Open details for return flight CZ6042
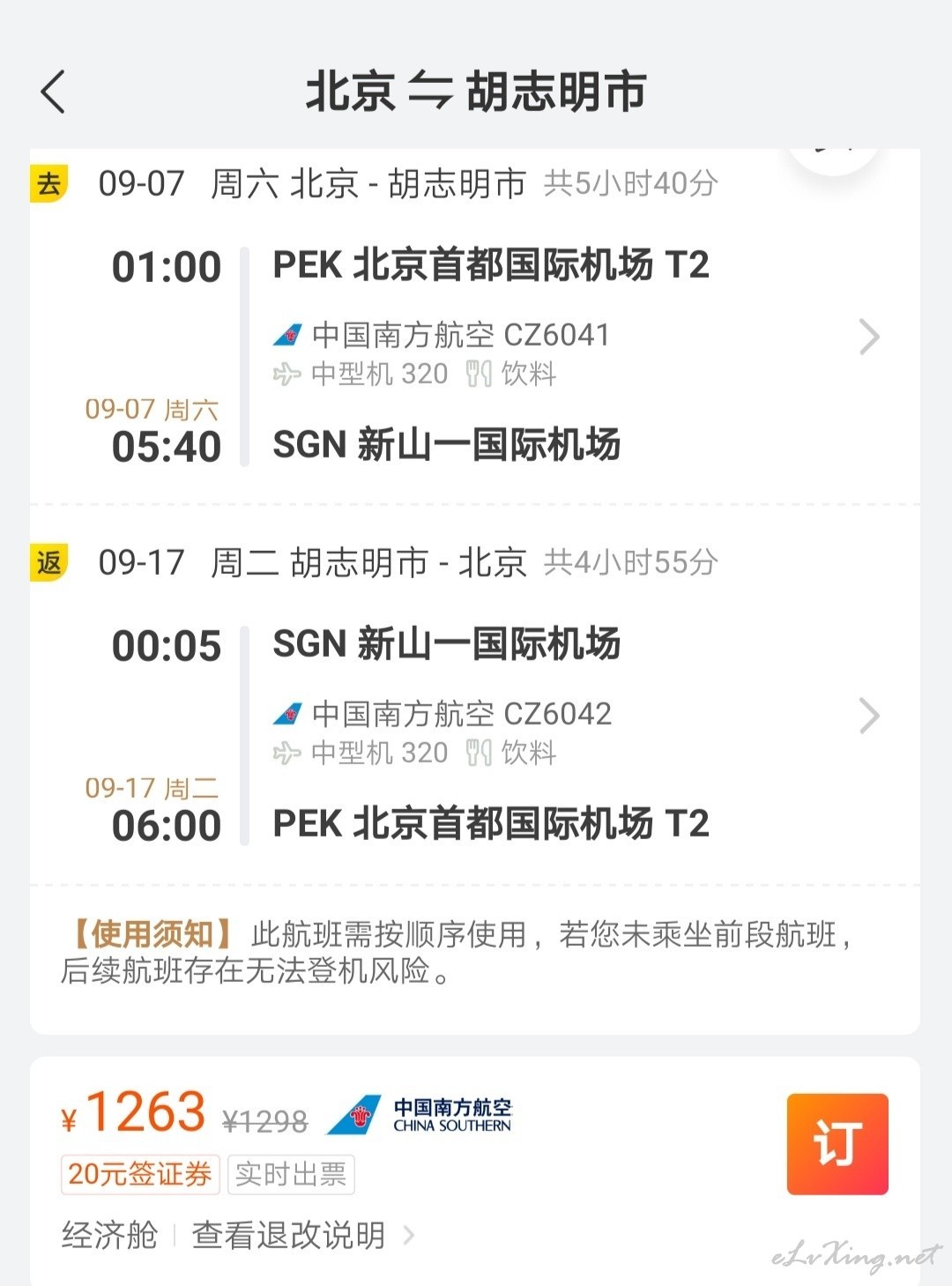The image size is (952, 1286). [x=868, y=716]
